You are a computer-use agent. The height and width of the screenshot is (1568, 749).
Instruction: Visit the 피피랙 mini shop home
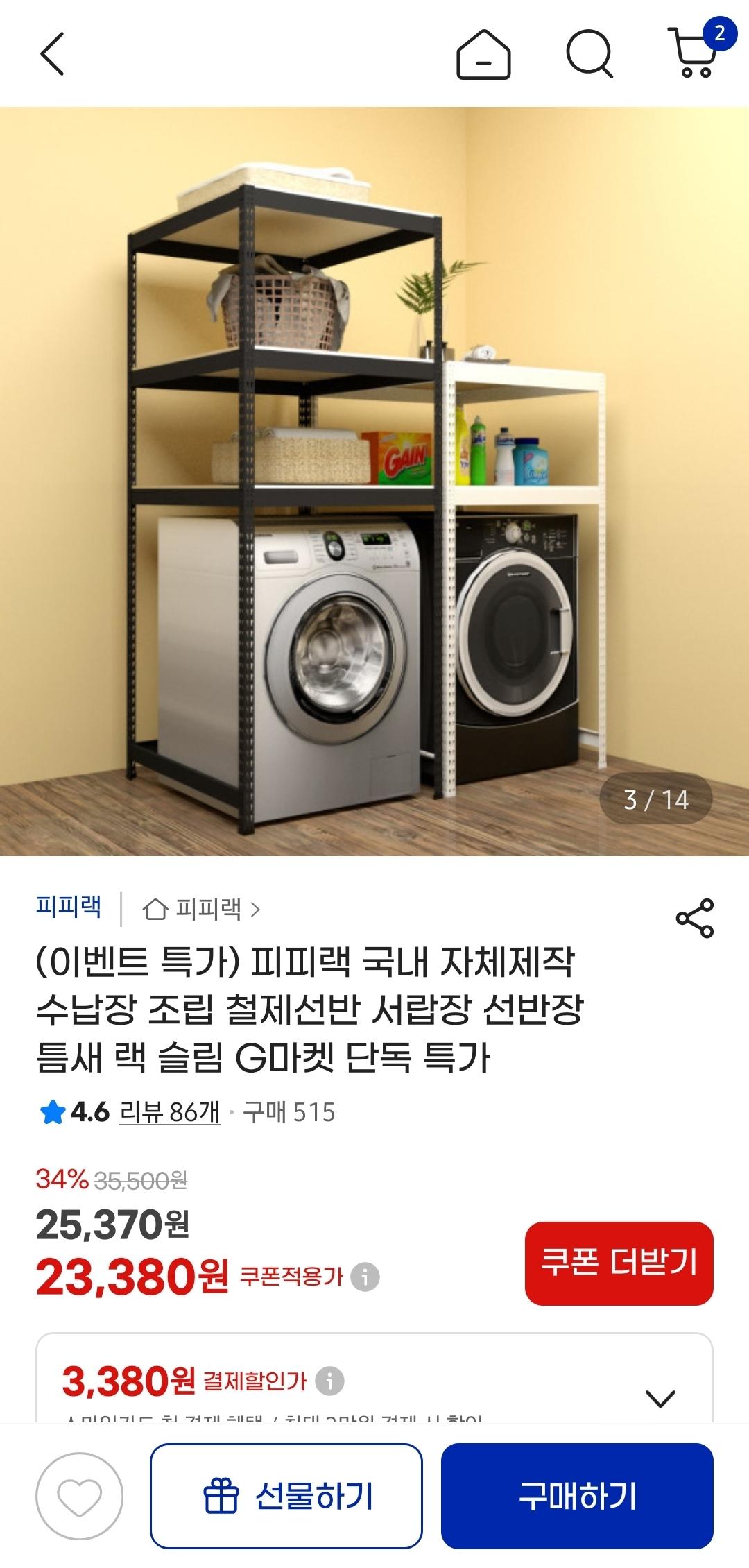coord(201,908)
